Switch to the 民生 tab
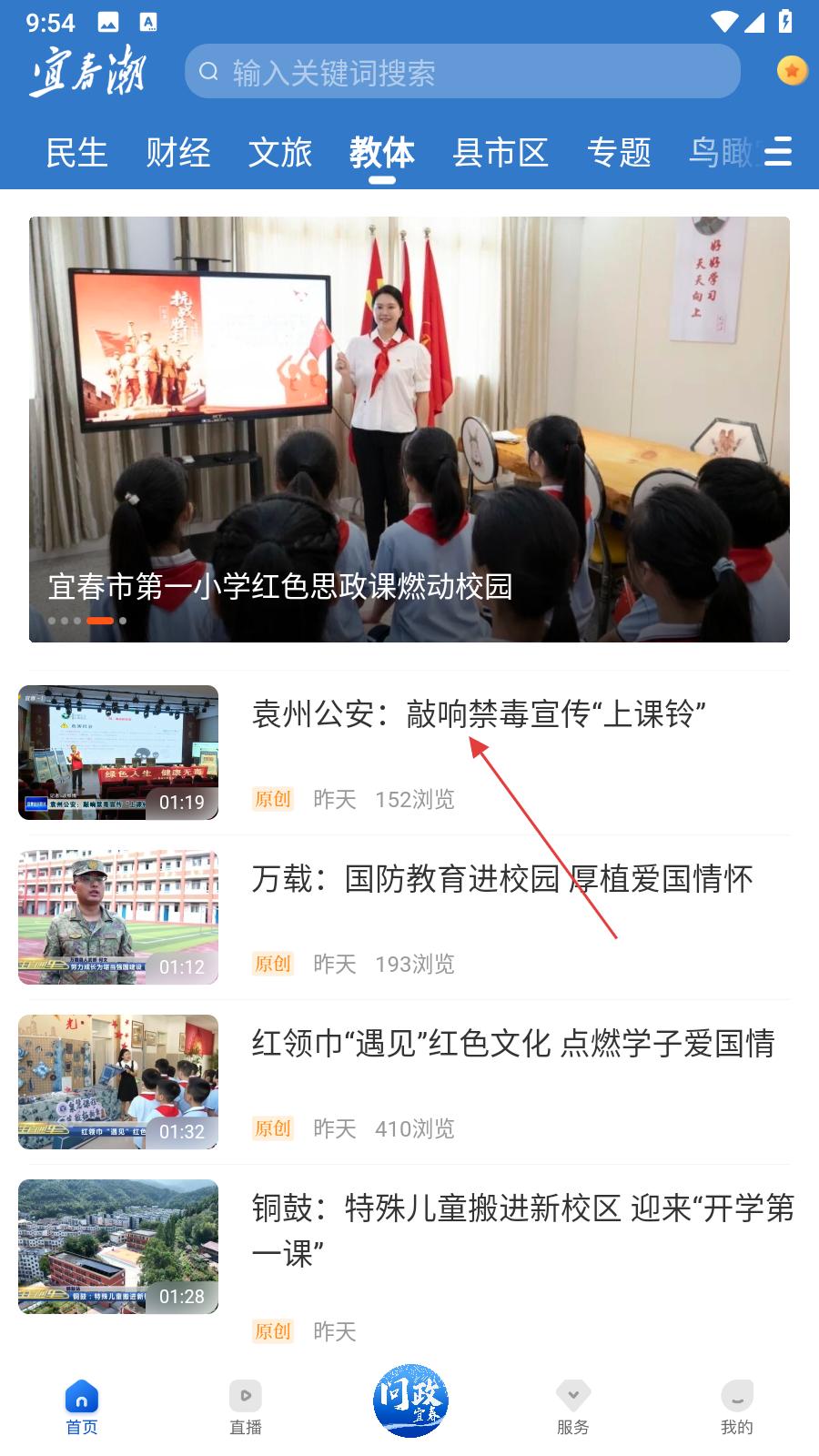 pos(77,153)
